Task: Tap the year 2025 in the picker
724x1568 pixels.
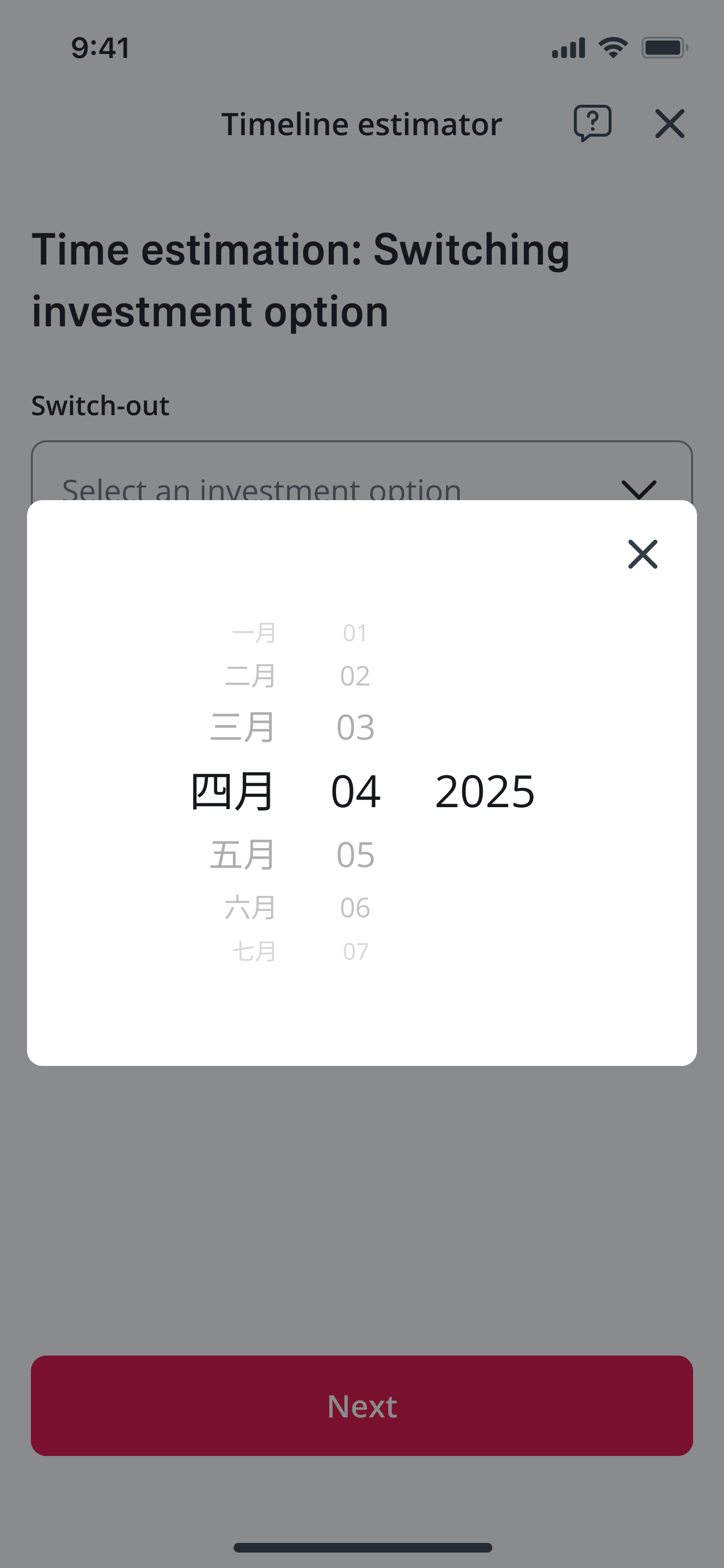Action: point(485,791)
